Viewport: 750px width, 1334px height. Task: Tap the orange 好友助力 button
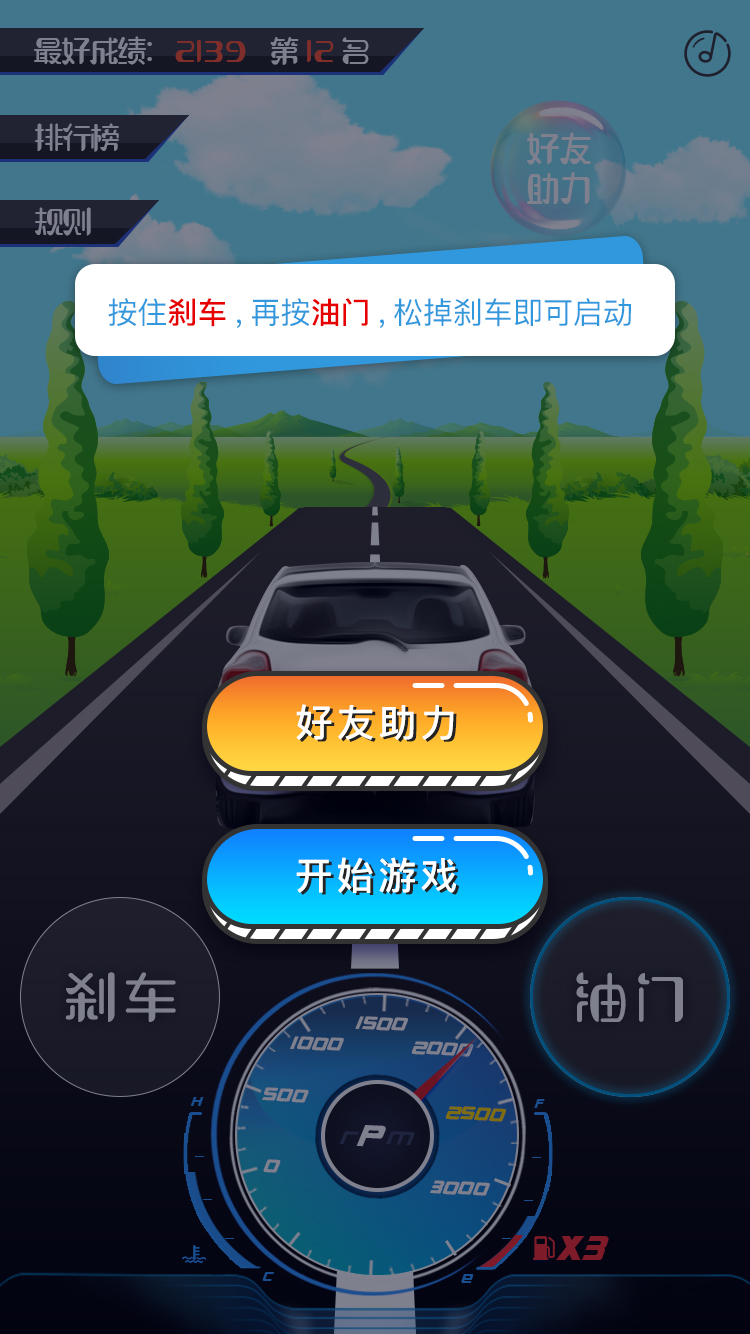pyautogui.click(x=375, y=724)
